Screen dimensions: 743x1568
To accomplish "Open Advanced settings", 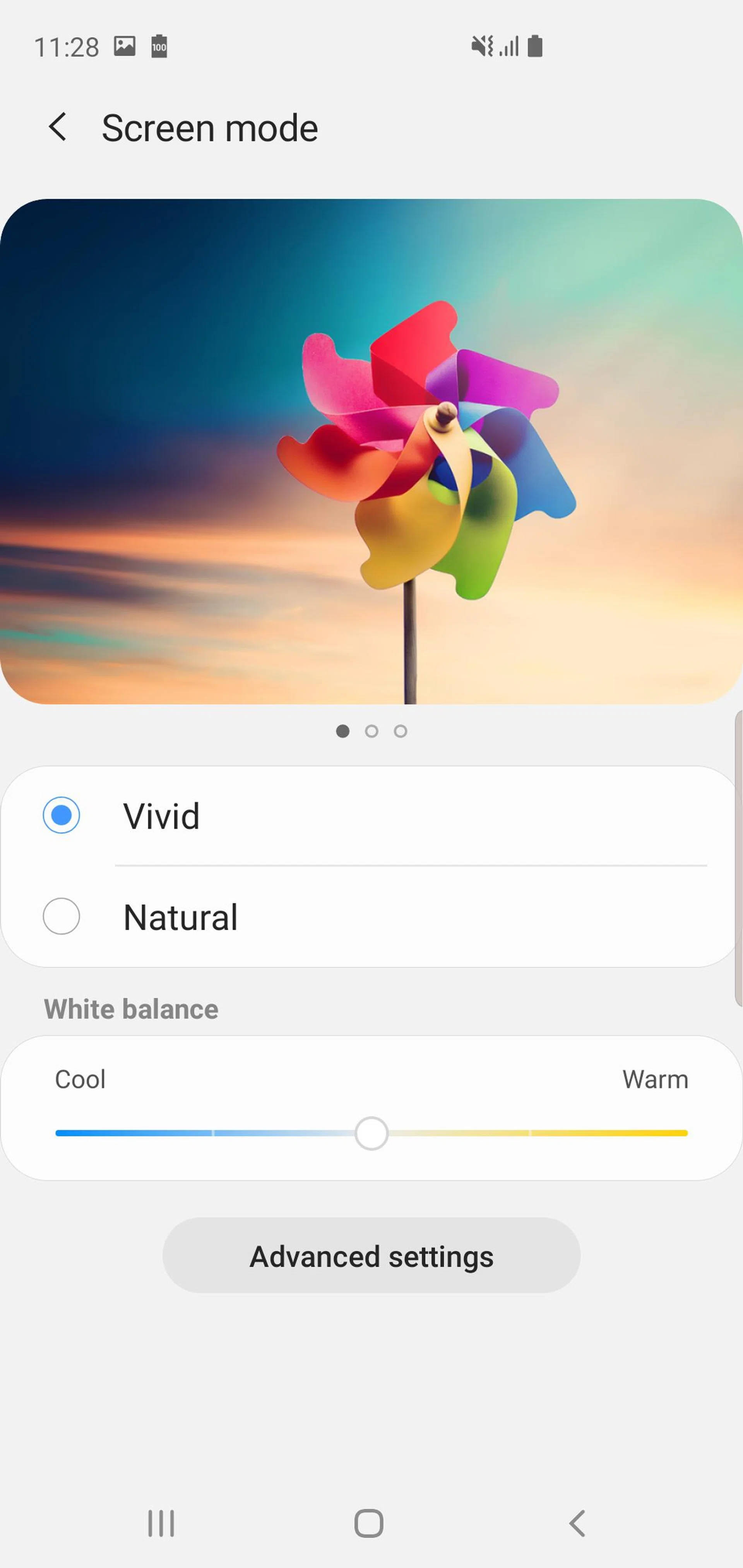I will [x=371, y=1256].
